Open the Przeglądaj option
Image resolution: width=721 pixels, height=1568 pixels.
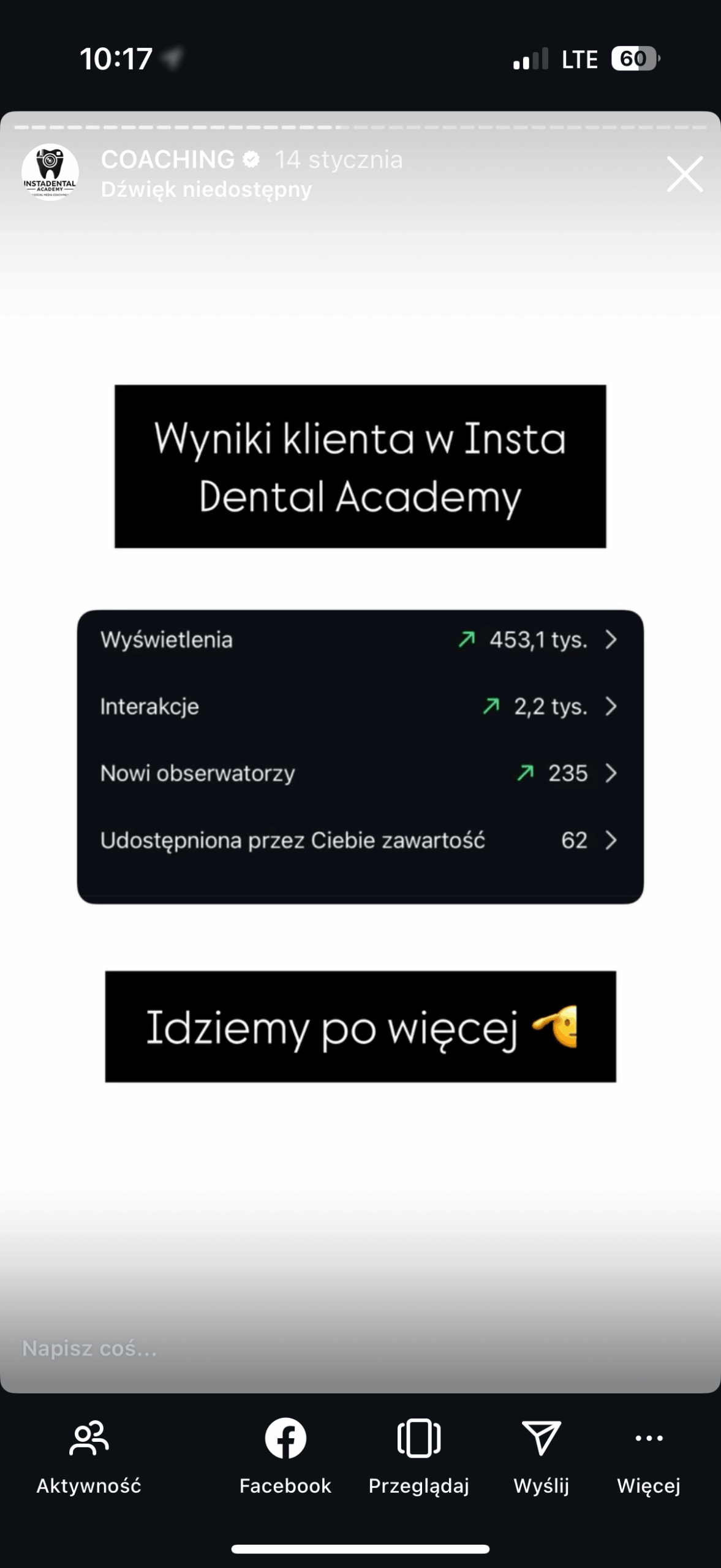(x=419, y=1457)
